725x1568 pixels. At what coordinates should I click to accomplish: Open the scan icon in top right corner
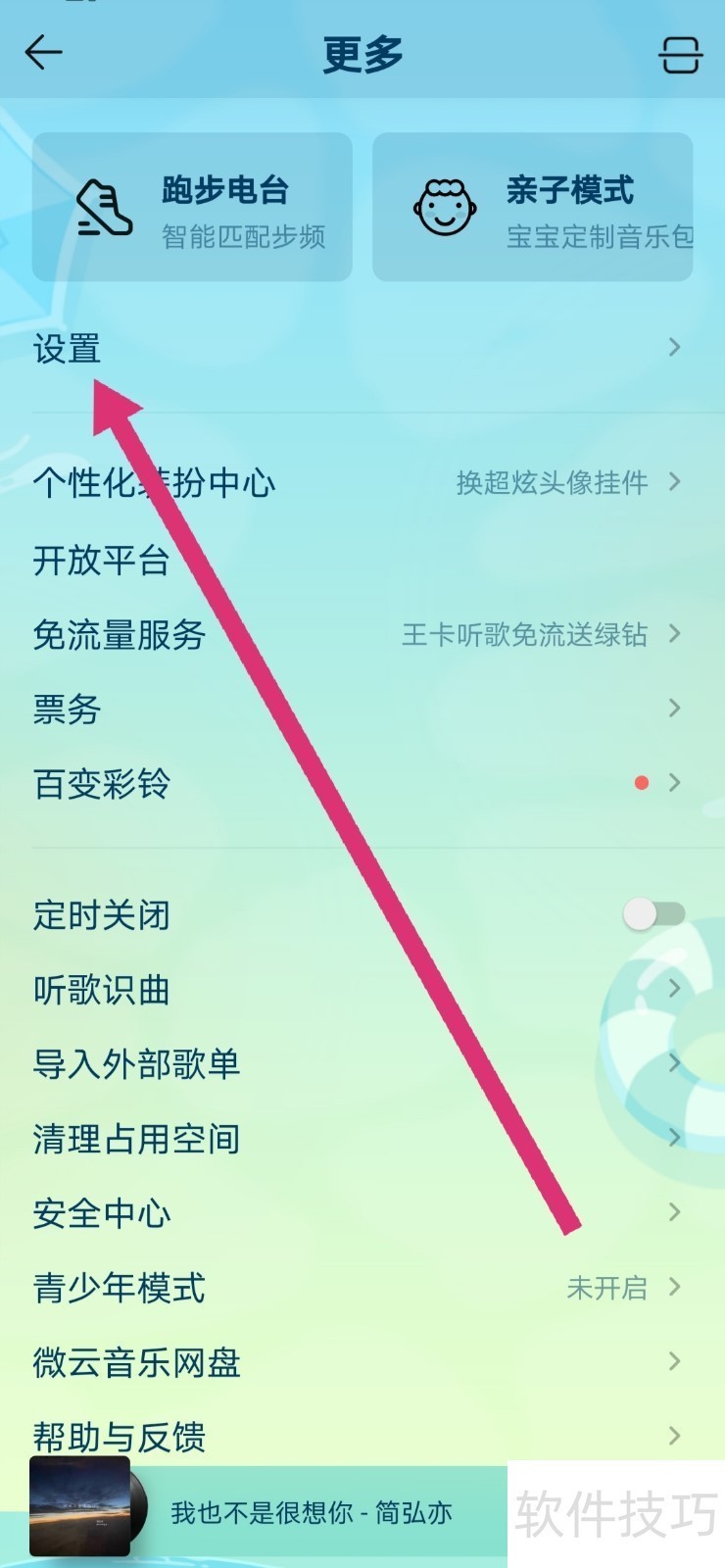[681, 56]
